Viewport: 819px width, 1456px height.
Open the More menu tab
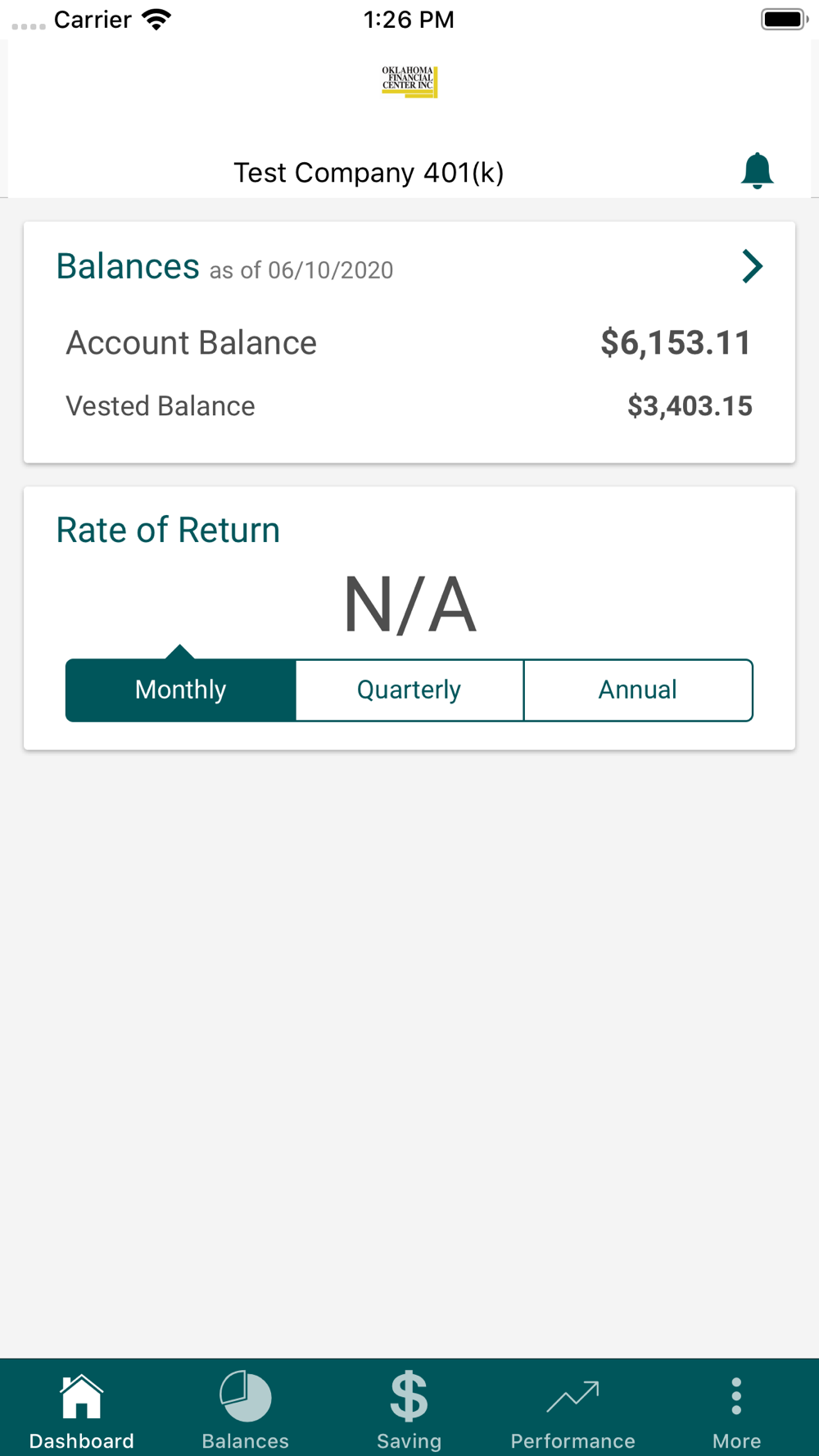[736, 1410]
